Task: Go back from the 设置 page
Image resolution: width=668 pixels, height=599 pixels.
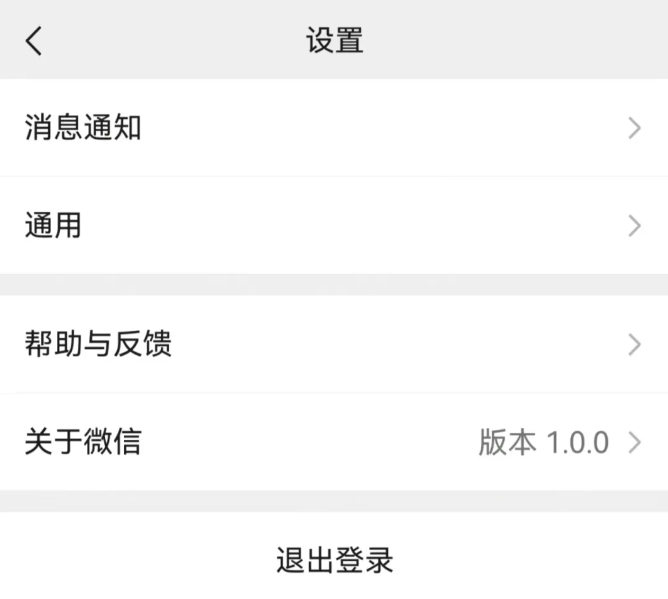Action: click(x=34, y=41)
